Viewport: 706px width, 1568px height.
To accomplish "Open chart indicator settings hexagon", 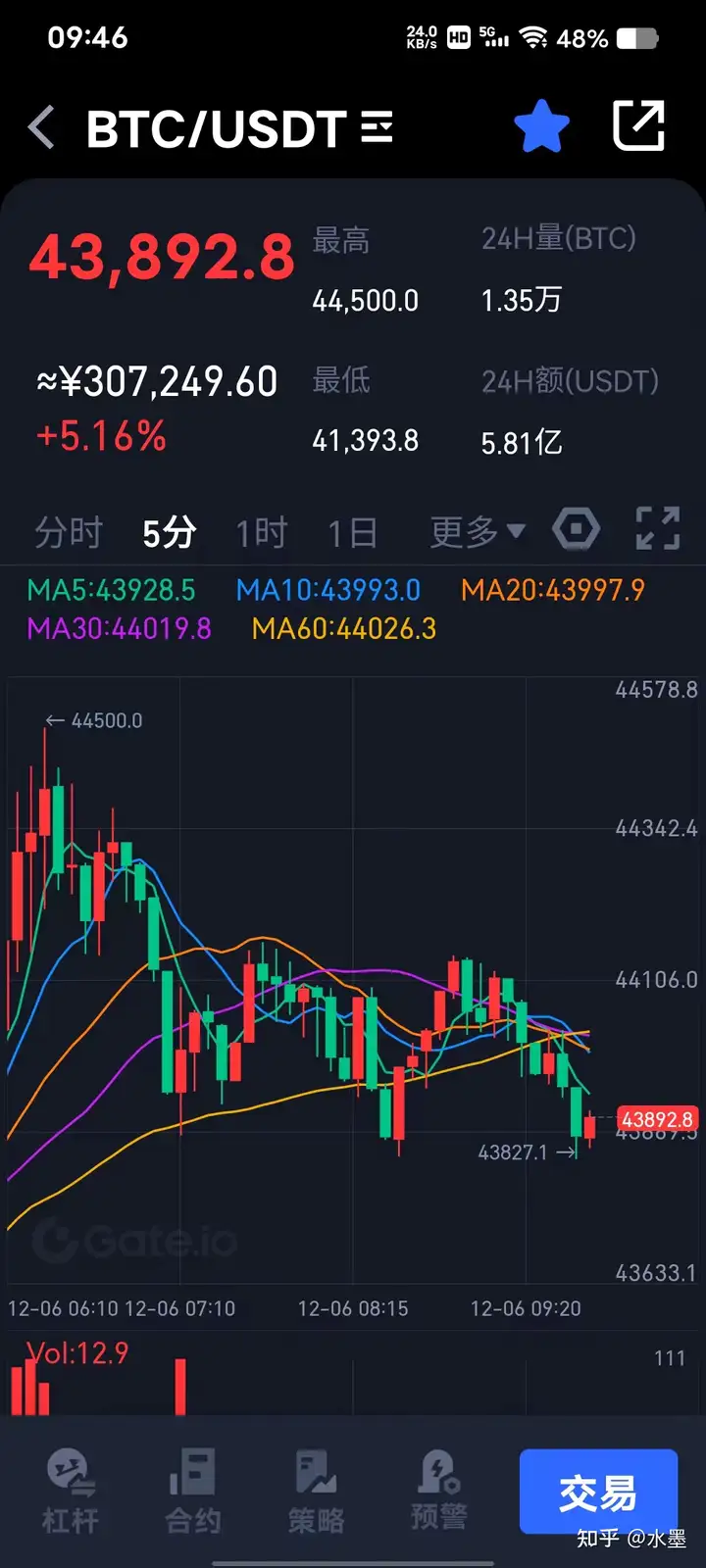I will pyautogui.click(x=577, y=529).
